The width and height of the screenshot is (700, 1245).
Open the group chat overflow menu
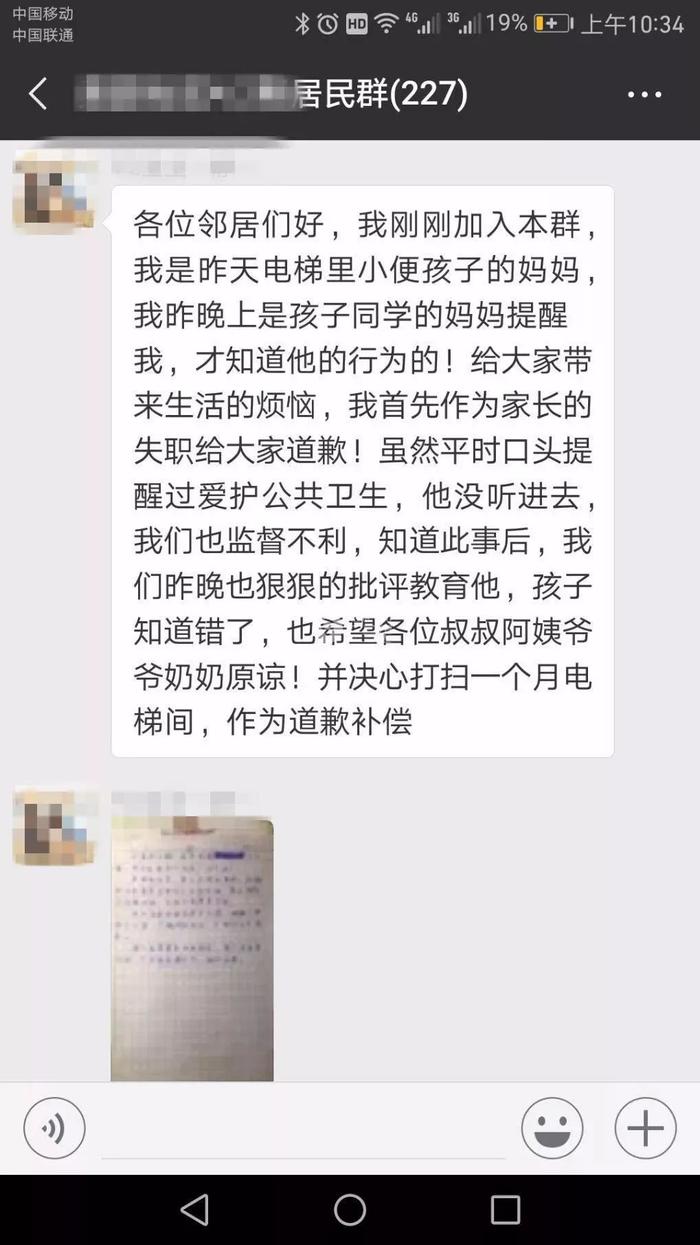click(x=645, y=95)
